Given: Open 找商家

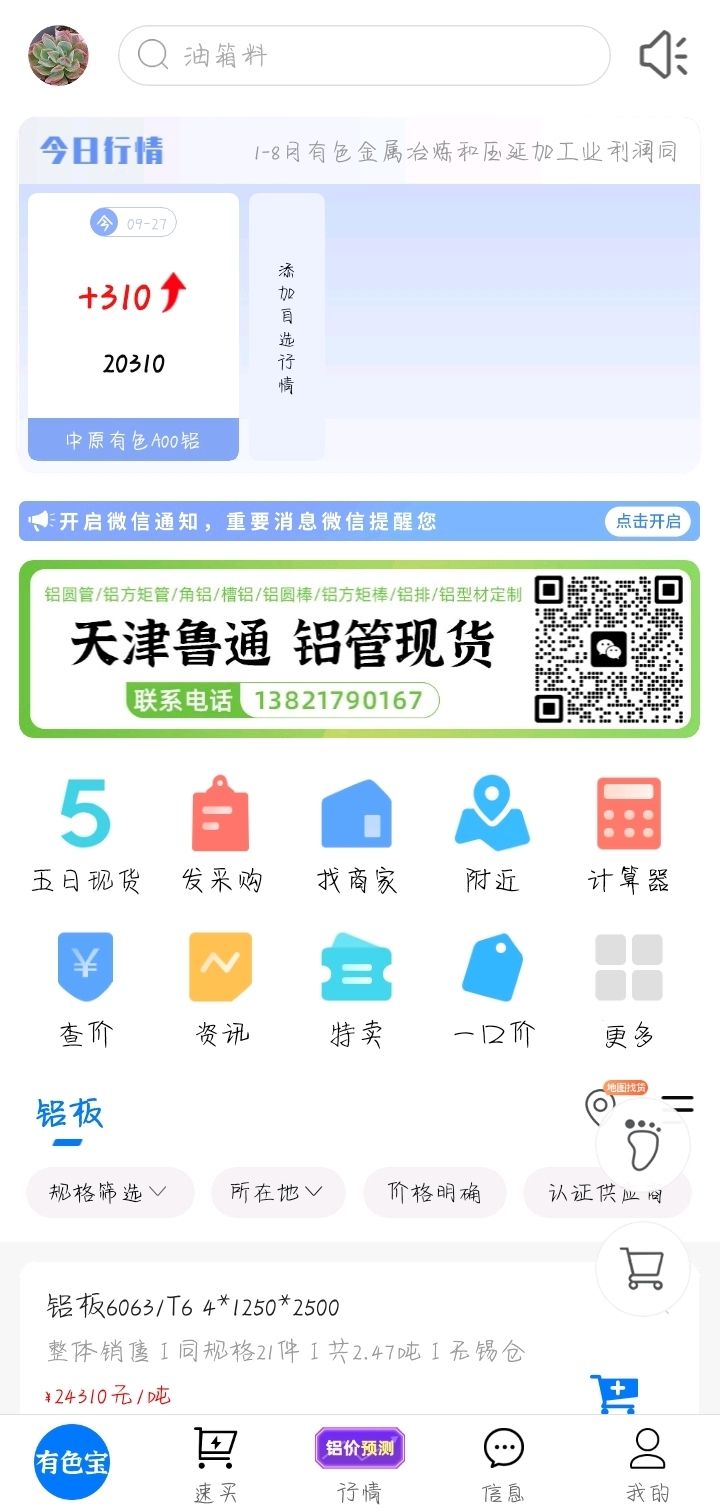Looking at the screenshot, I should point(357,835).
